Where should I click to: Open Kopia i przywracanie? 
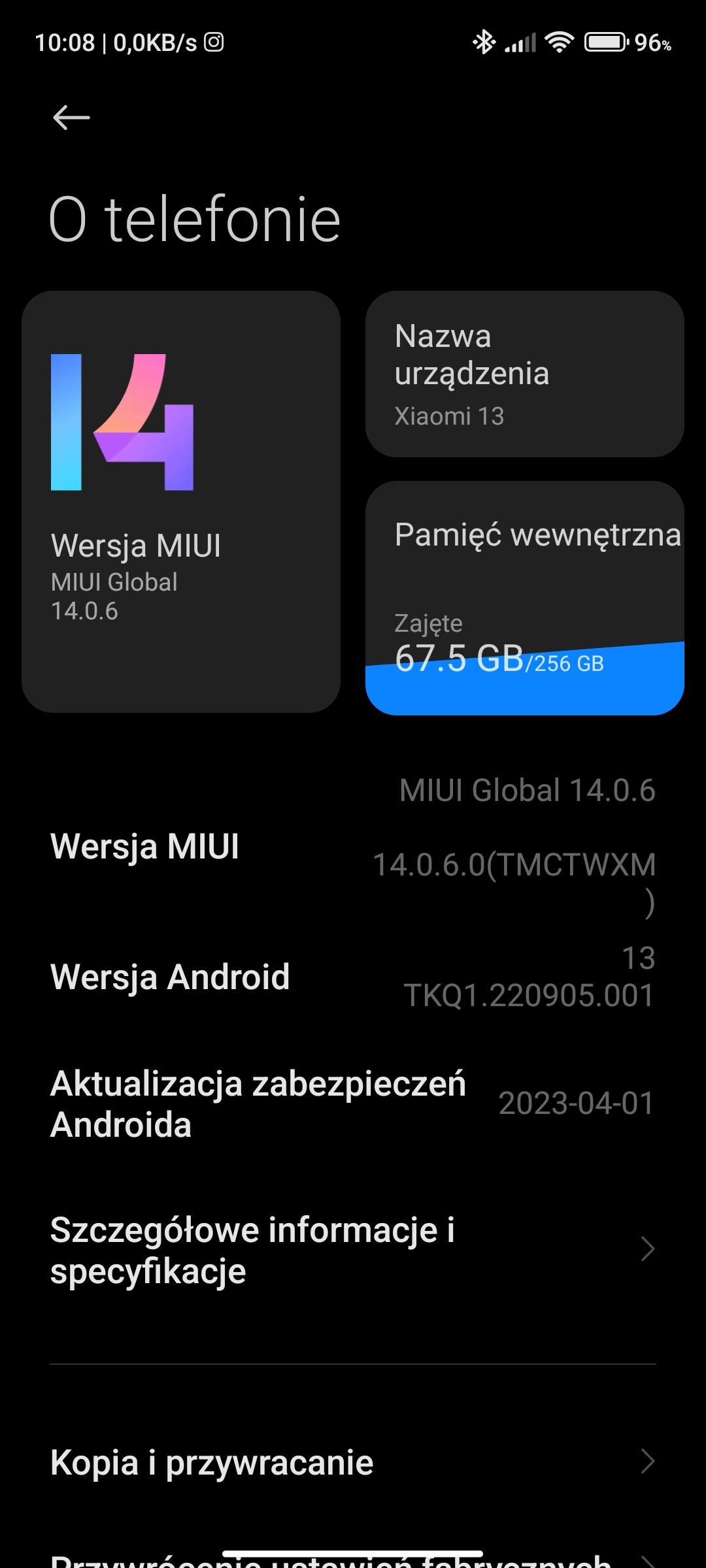(353, 1462)
